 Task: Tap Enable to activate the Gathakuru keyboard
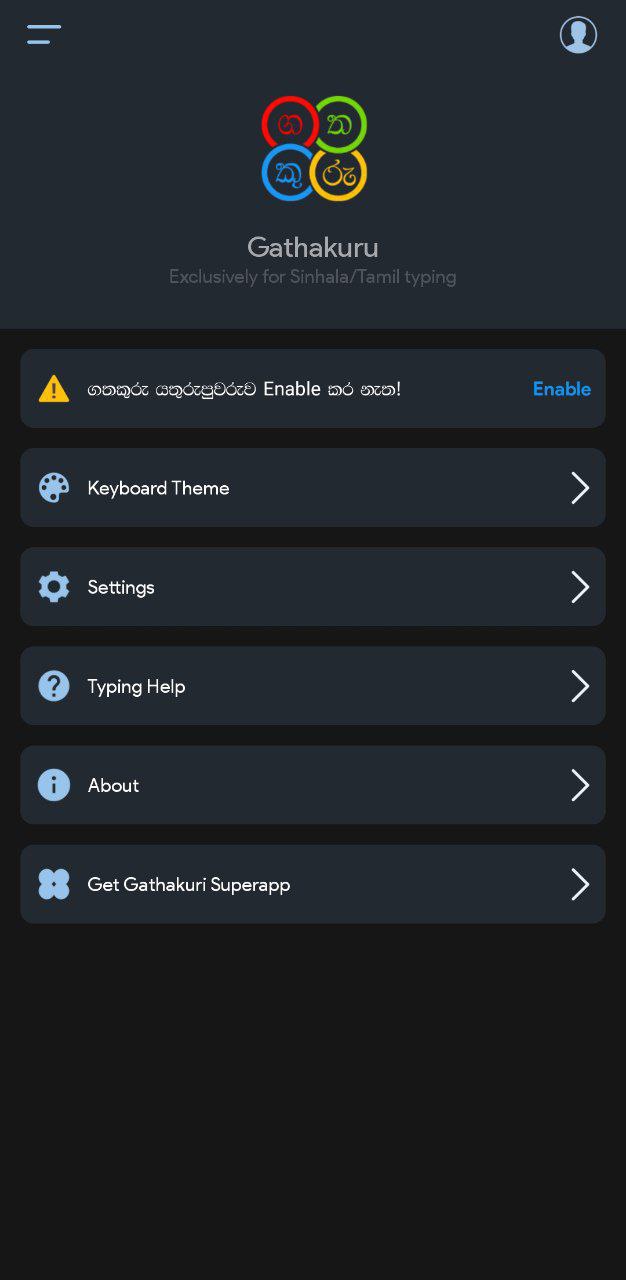tap(561, 389)
